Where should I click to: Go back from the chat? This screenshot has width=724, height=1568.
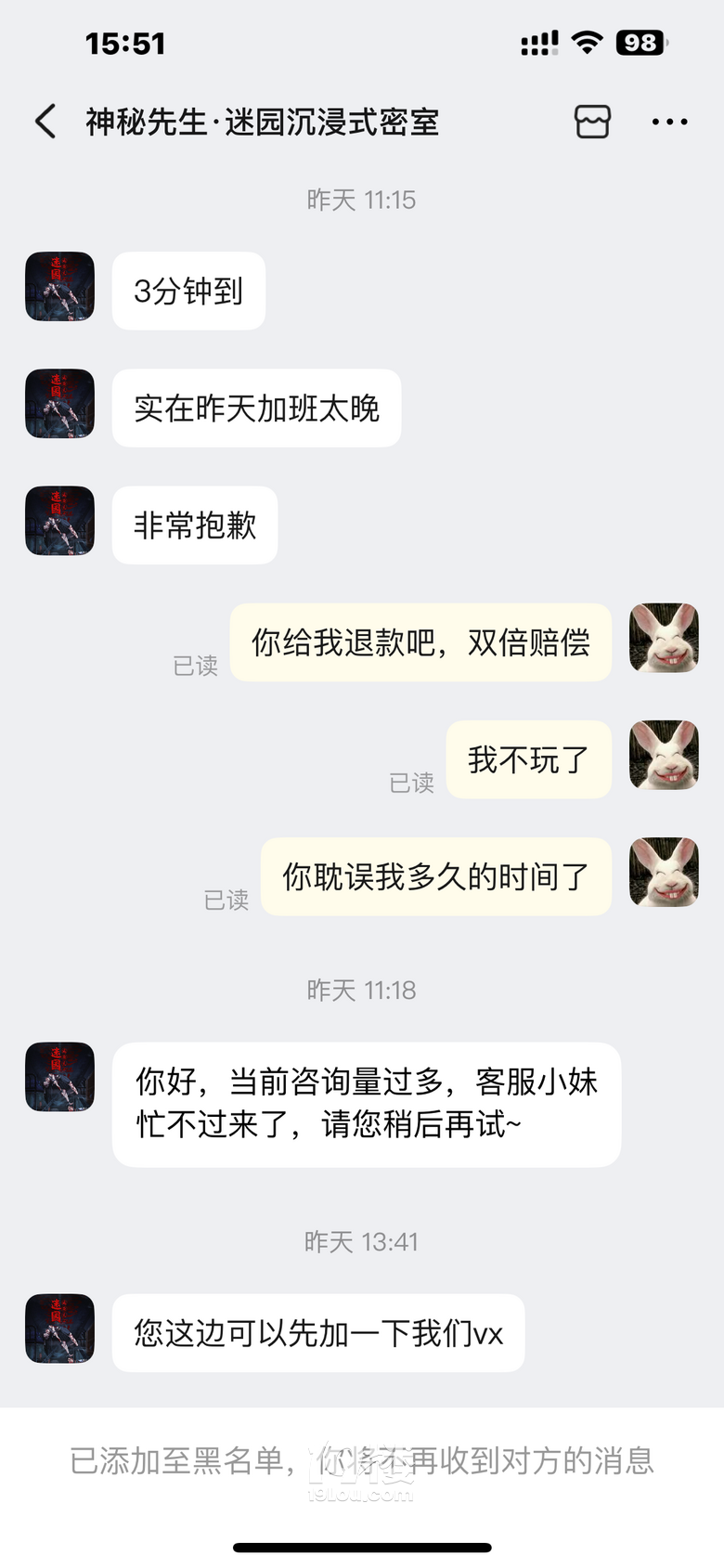45,122
